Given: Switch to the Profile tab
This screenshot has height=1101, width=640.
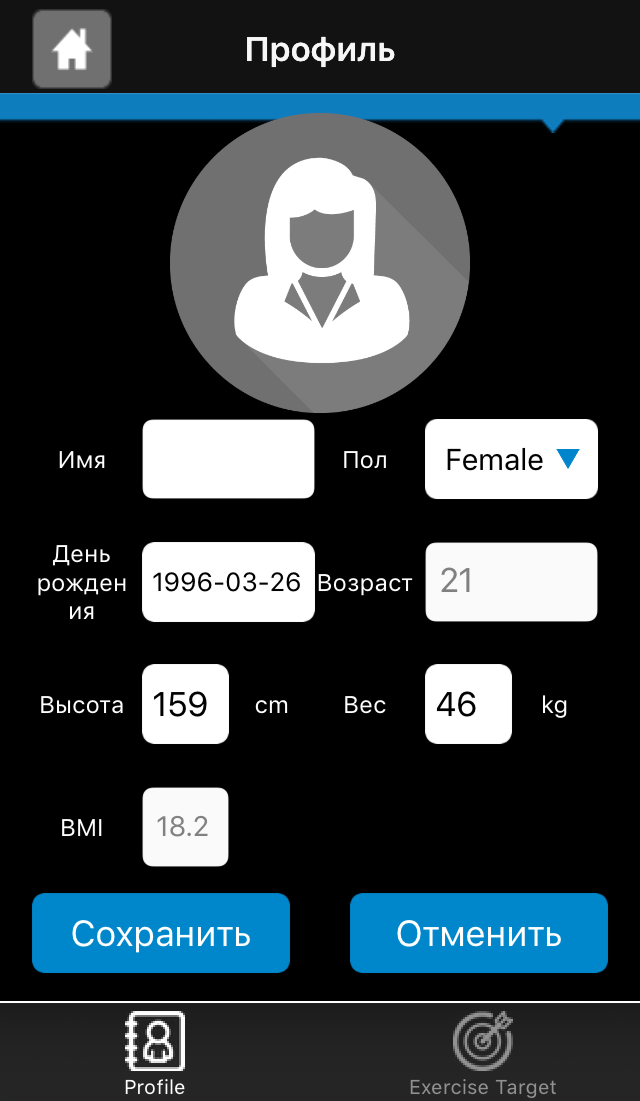Looking at the screenshot, I should 155,1053.
